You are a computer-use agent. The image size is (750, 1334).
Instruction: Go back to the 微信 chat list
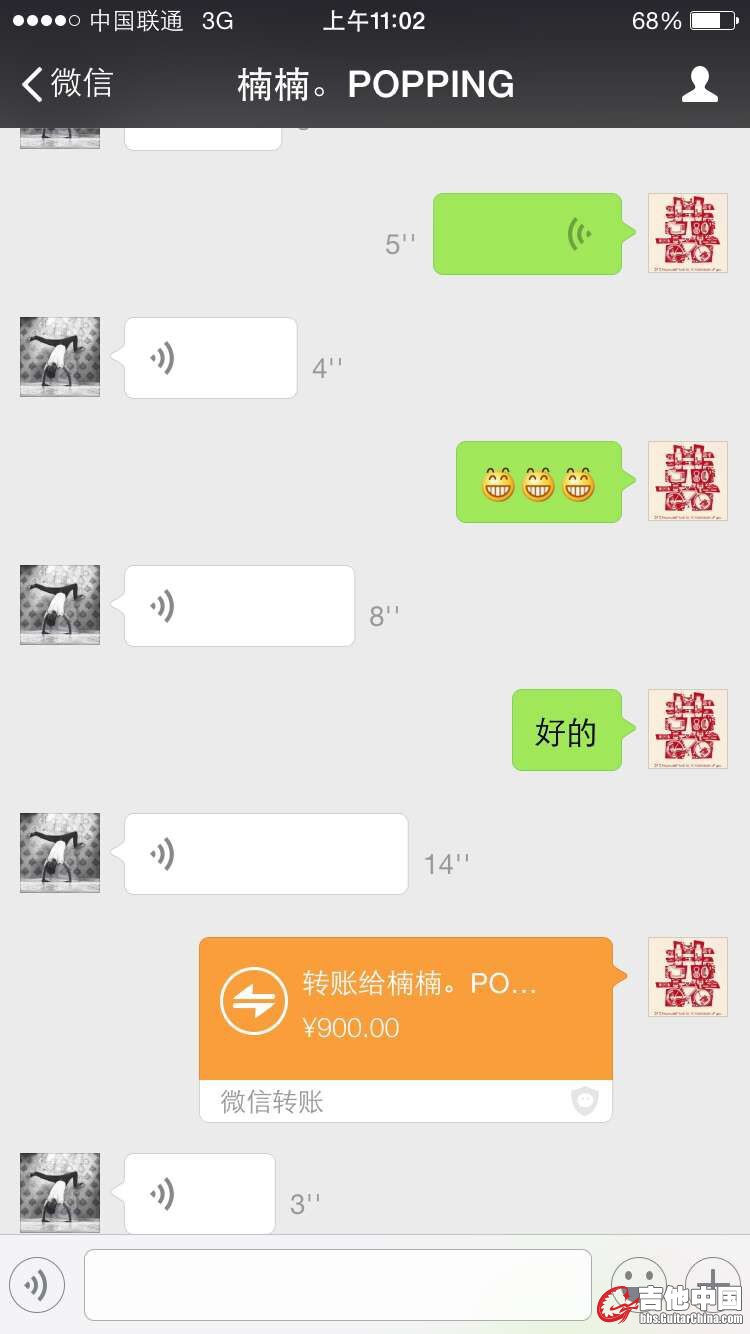tap(66, 84)
